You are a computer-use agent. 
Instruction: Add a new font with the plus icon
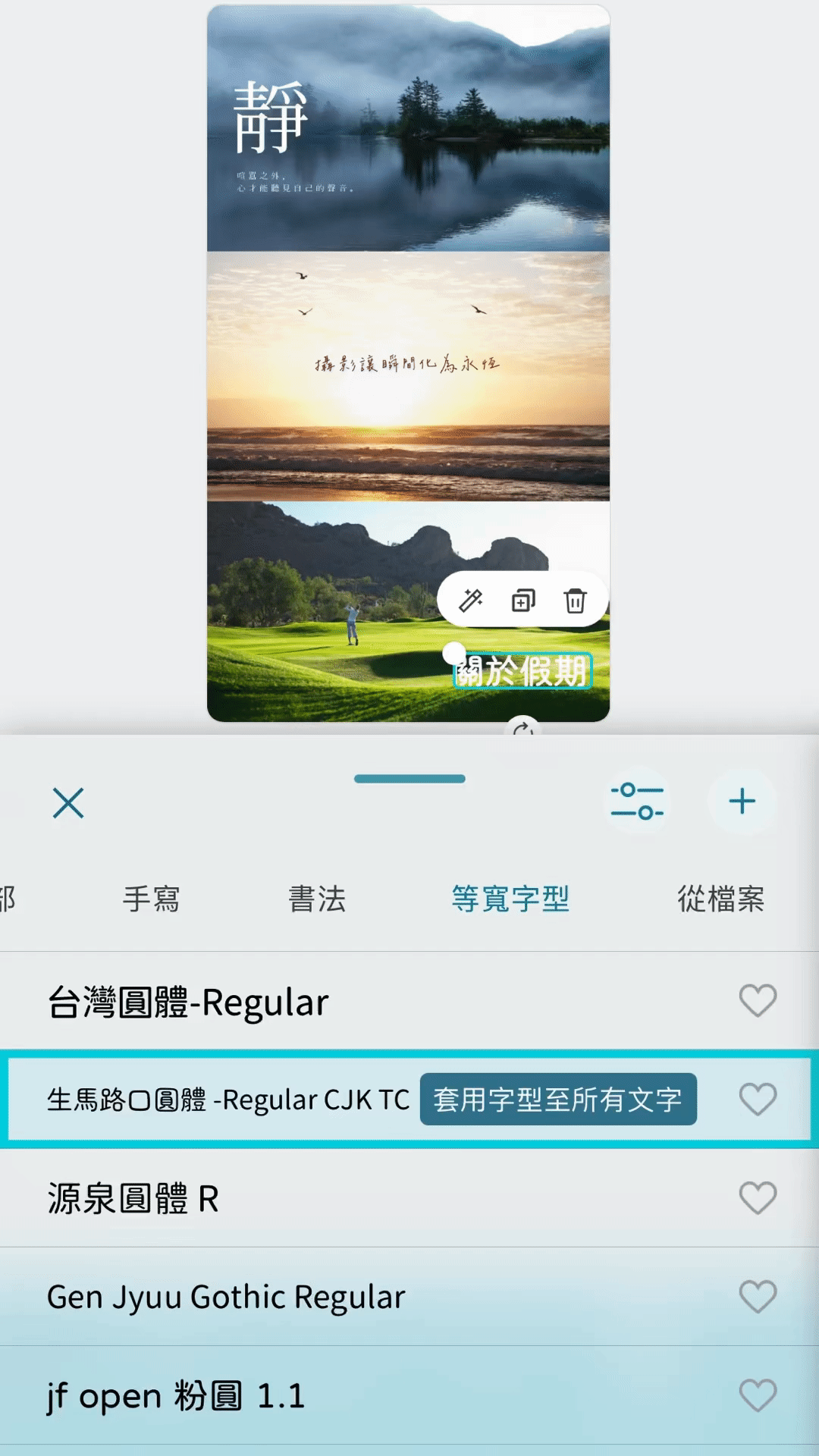point(742,802)
